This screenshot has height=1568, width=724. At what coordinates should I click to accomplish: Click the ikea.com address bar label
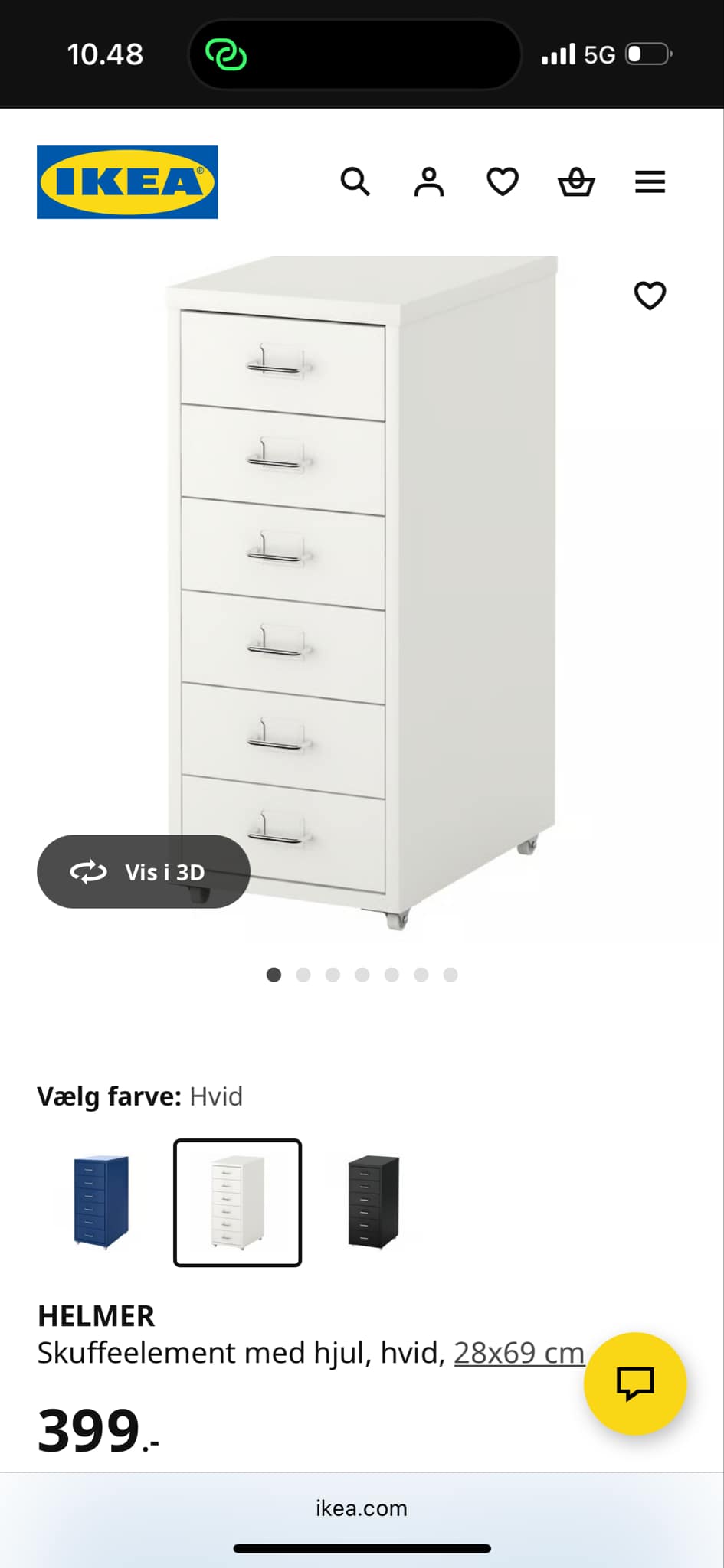point(362,1508)
